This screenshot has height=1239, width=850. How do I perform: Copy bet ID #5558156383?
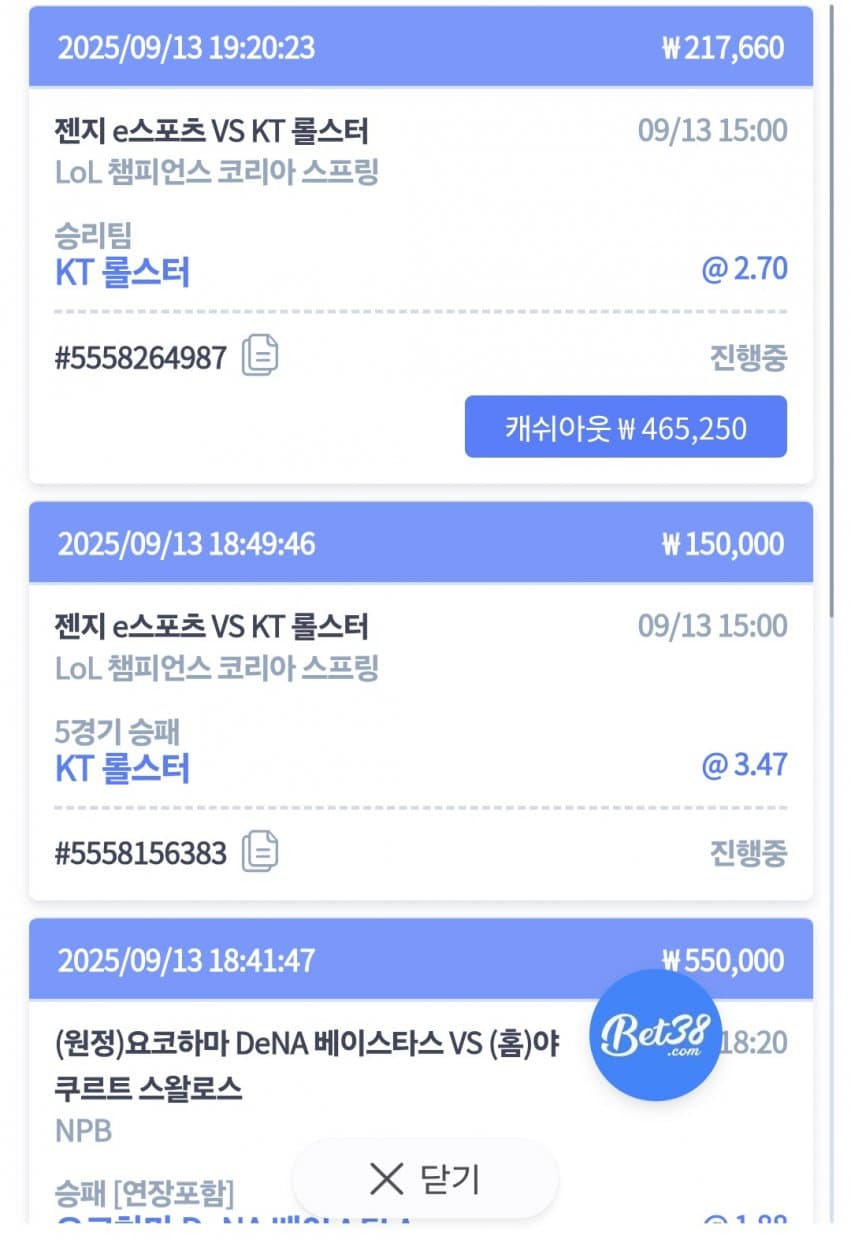[x=260, y=852]
